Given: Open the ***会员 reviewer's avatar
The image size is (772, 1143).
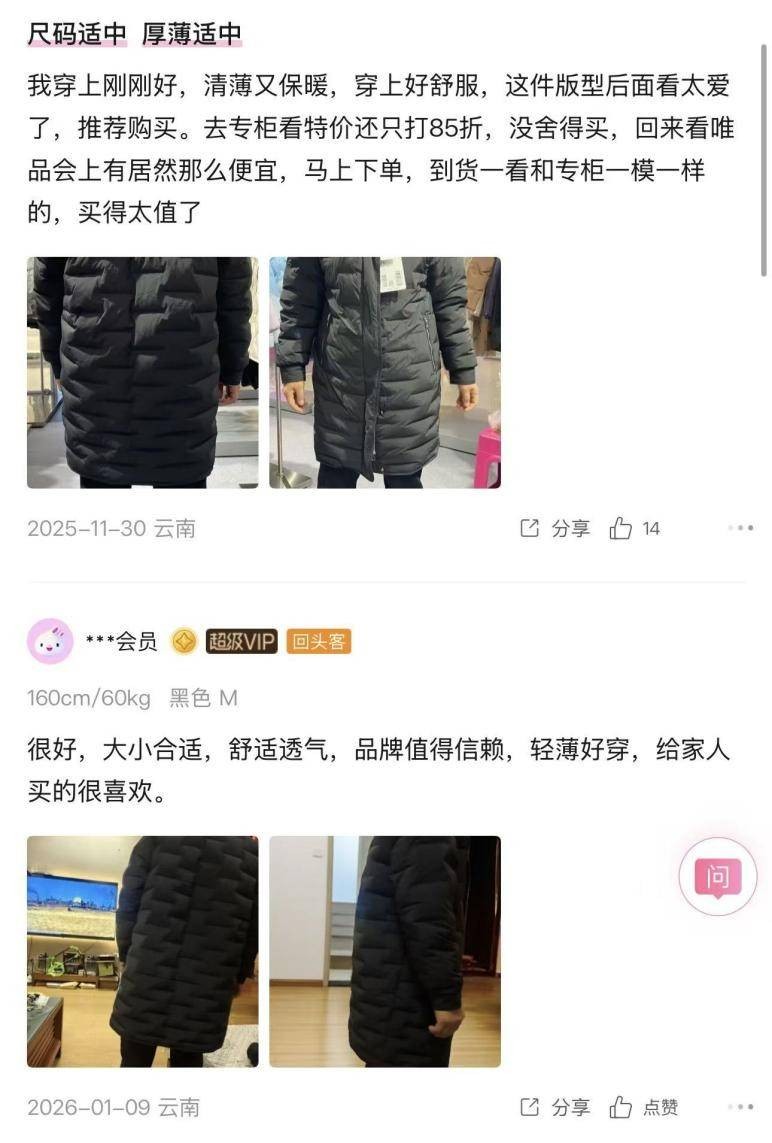Looking at the screenshot, I should [x=50, y=641].
